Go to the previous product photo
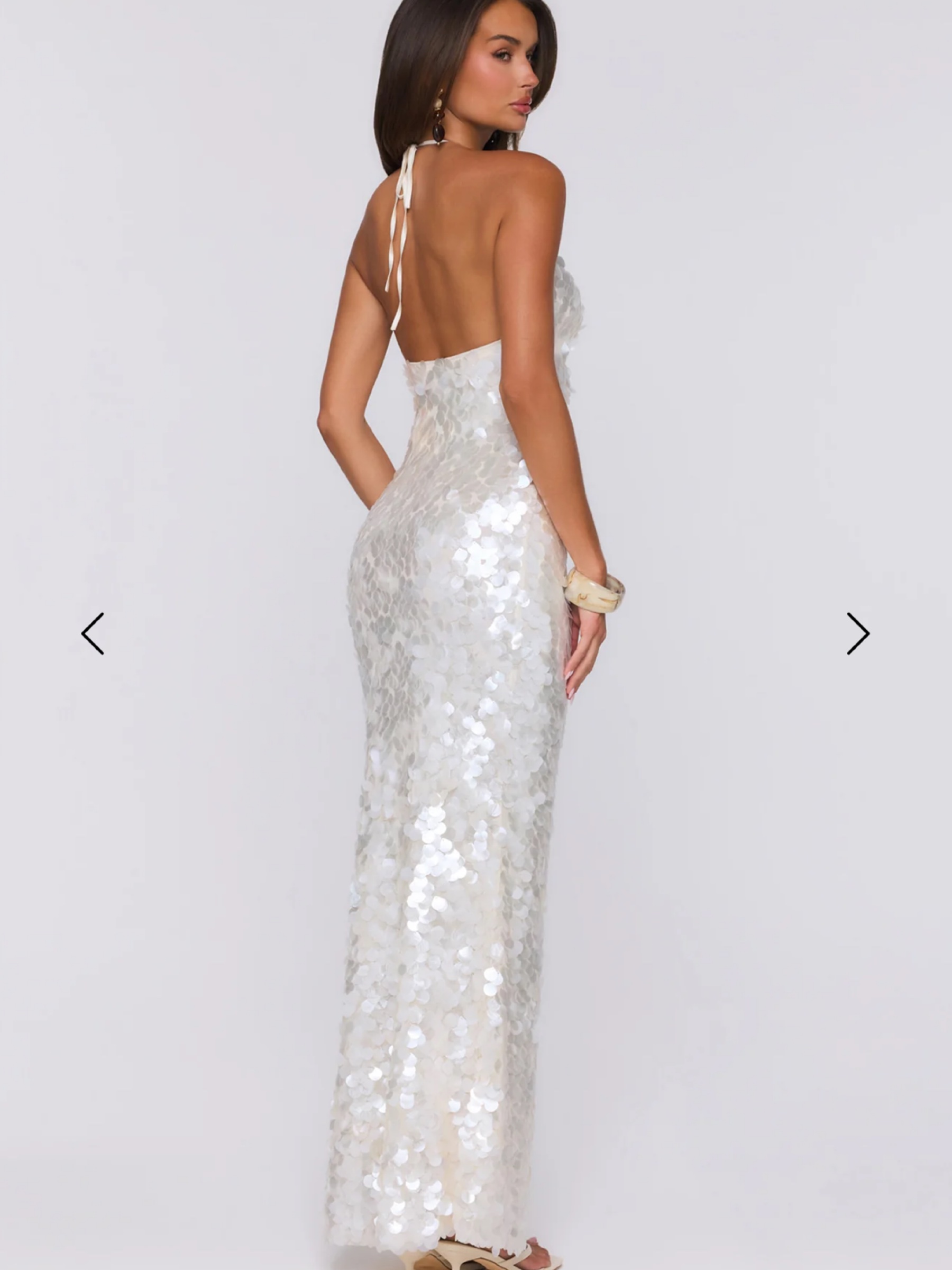 coord(93,633)
